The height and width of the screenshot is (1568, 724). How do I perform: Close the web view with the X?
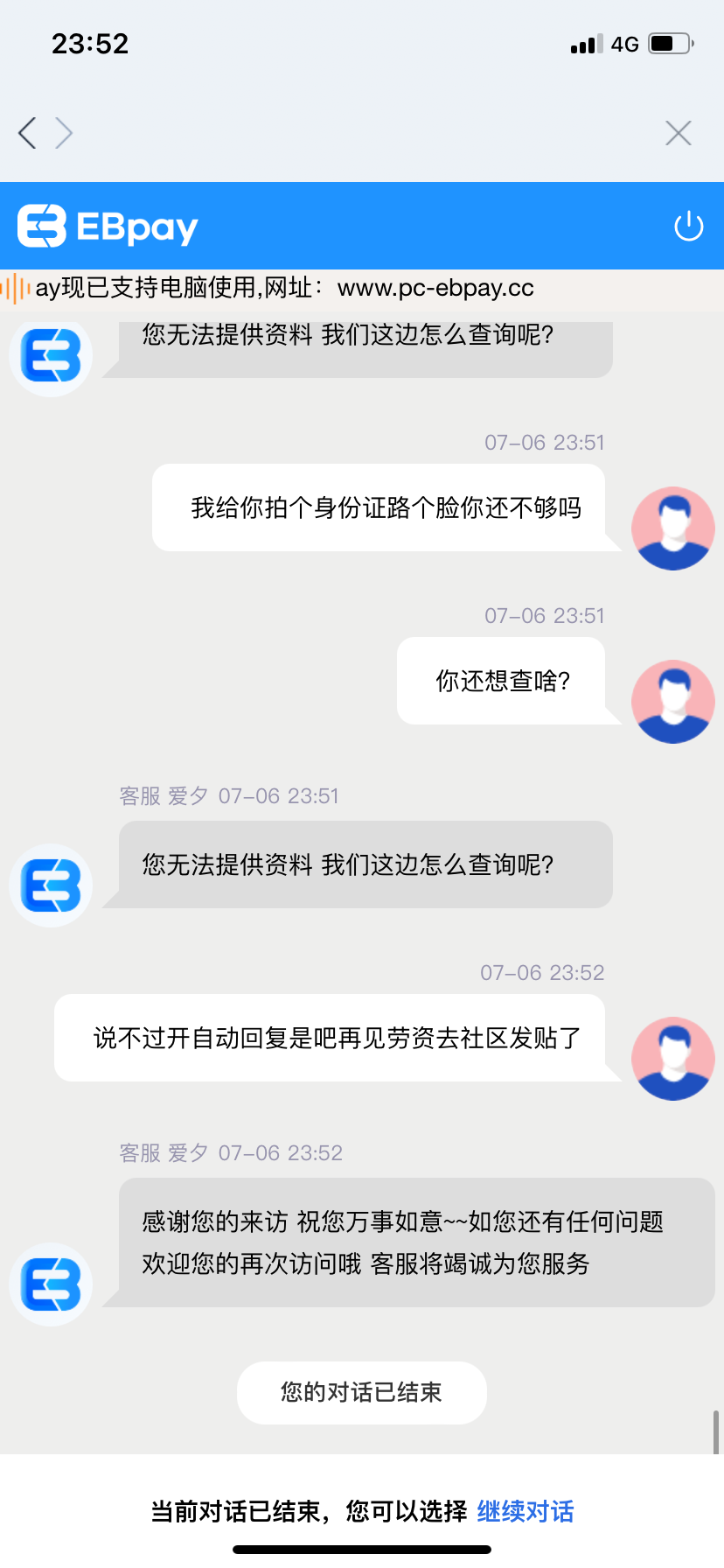678,133
